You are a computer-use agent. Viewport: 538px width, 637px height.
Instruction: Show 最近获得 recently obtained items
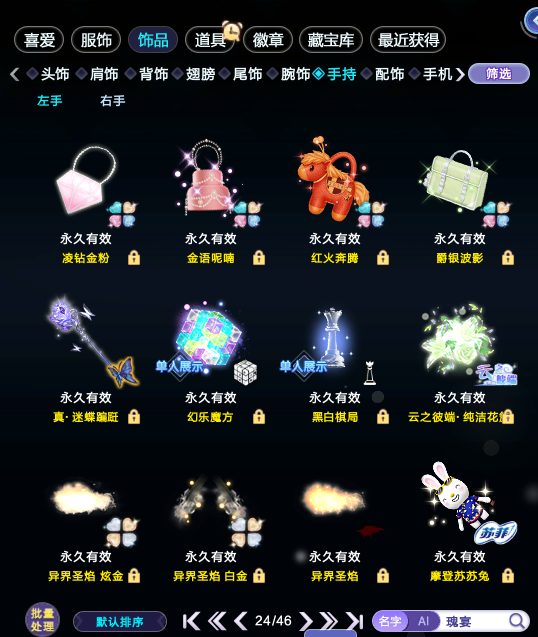(x=408, y=40)
